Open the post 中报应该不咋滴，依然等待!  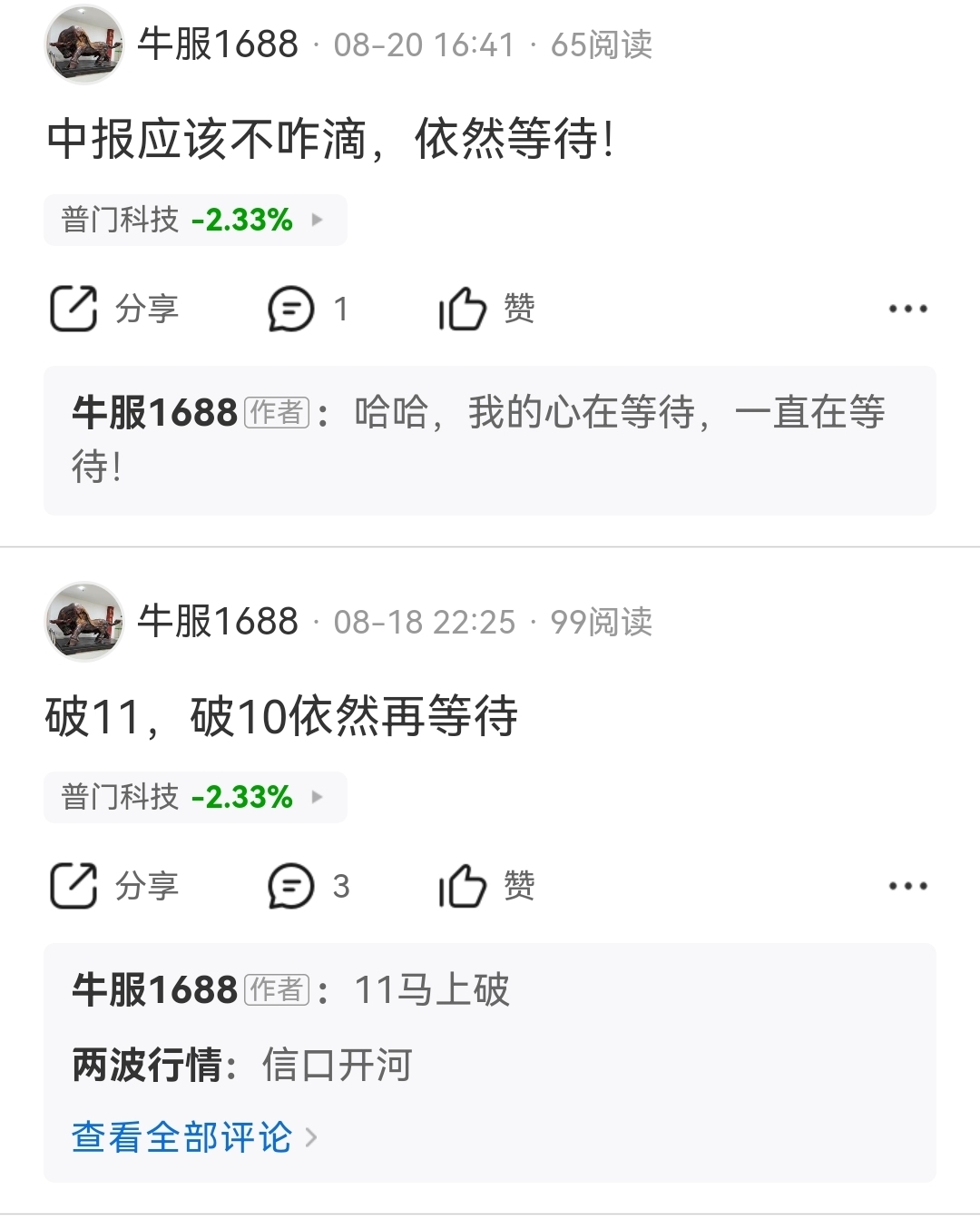point(330,140)
